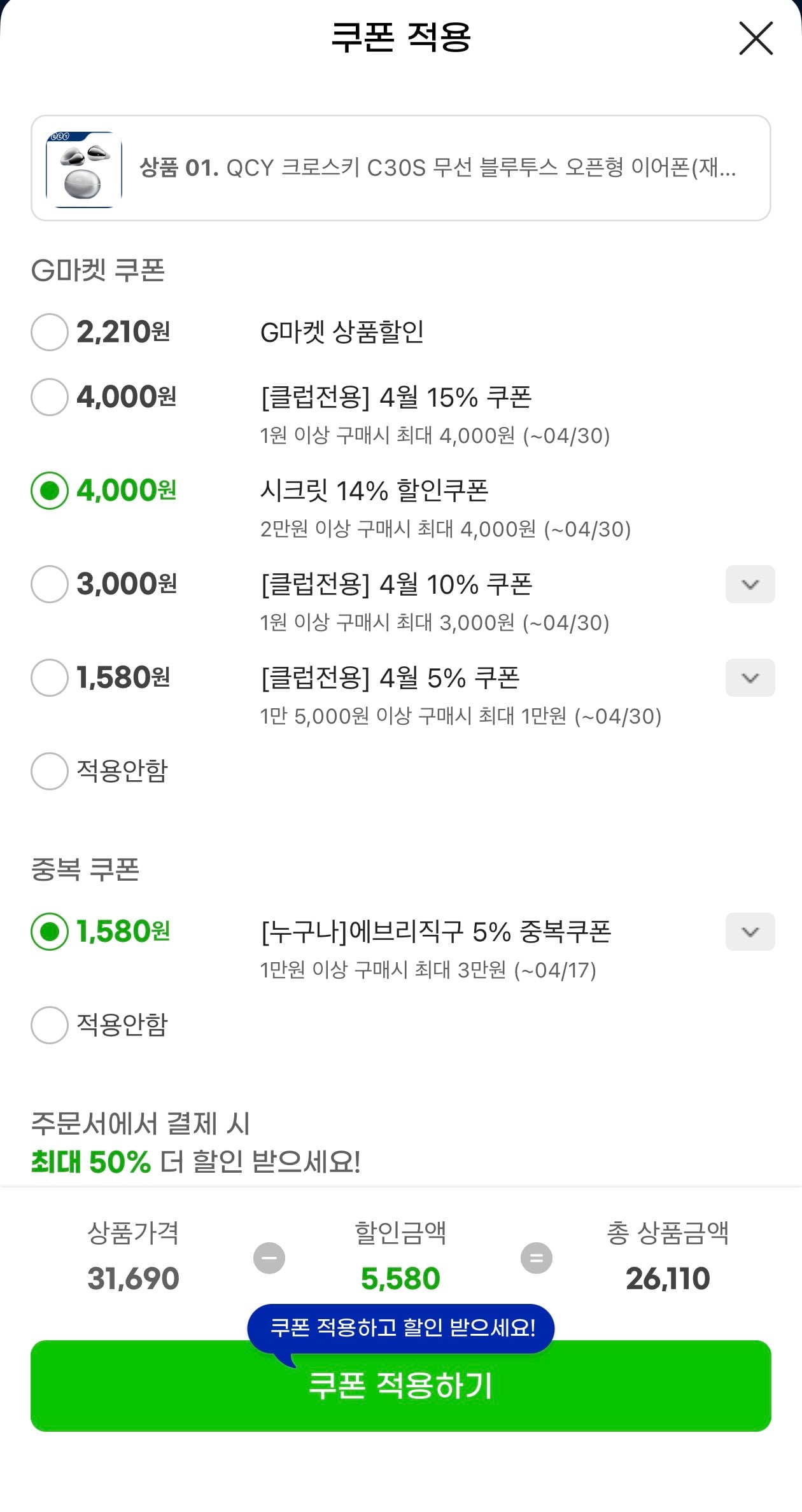This screenshot has height=1512, width=802.
Task: Expand details of the 4월 10% 쿠폰
Action: coord(750,584)
